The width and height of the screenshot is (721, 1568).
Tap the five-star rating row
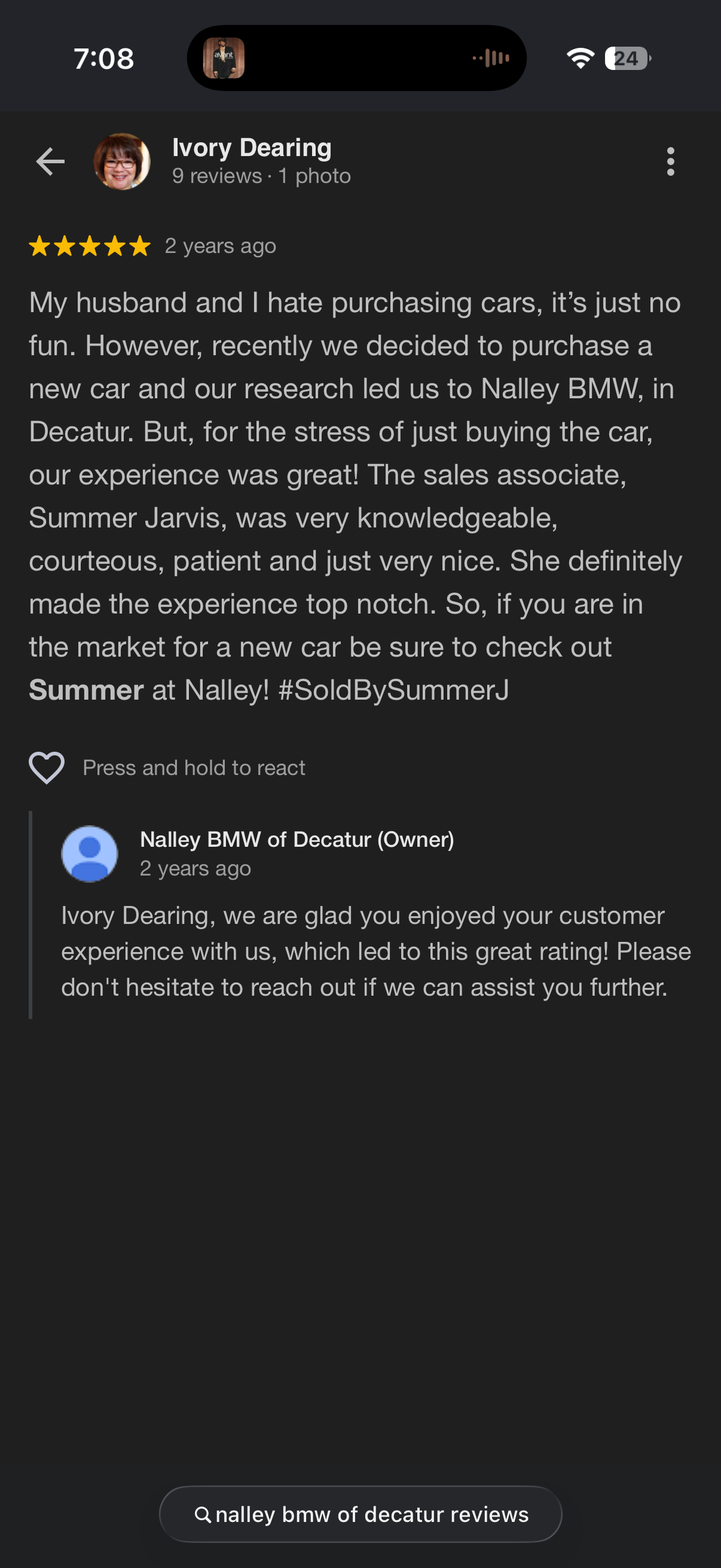tap(89, 246)
